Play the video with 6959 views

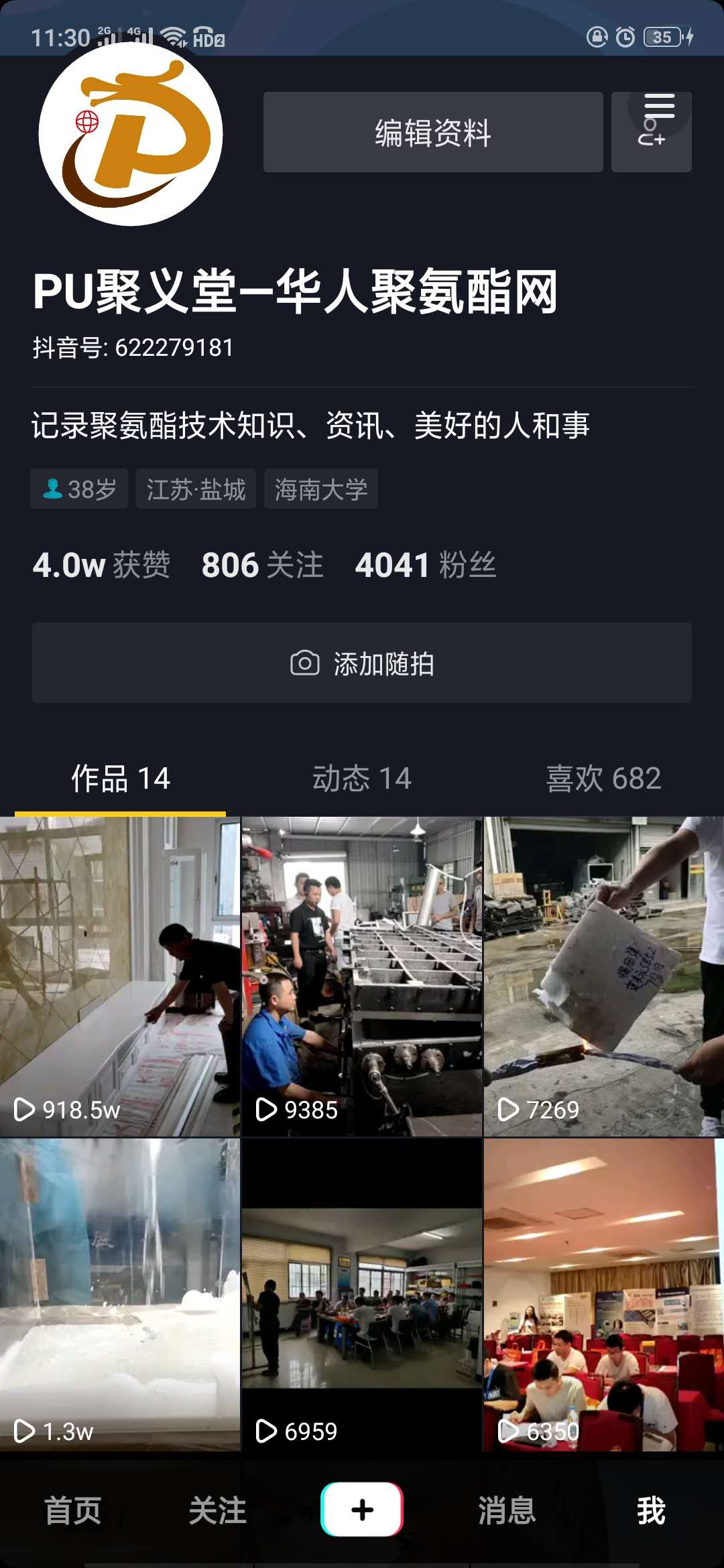click(362, 1295)
